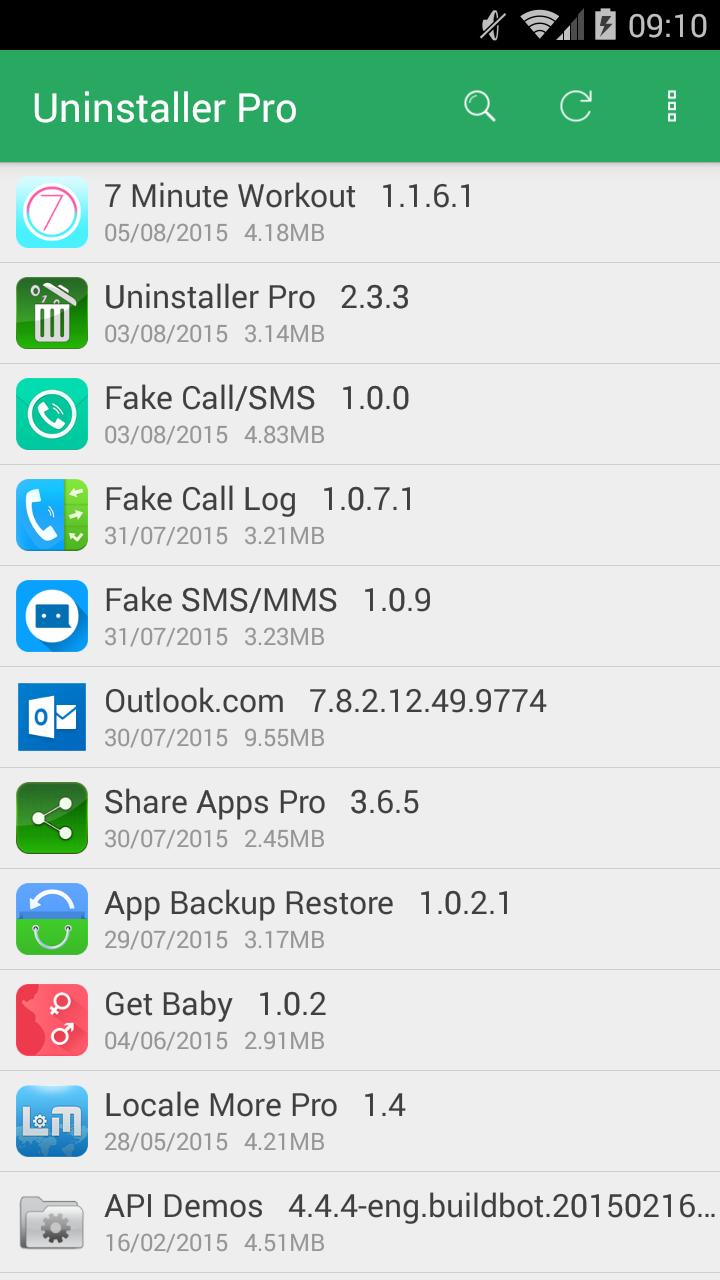
Task: Select the Get Baby list row
Action: (360, 1020)
